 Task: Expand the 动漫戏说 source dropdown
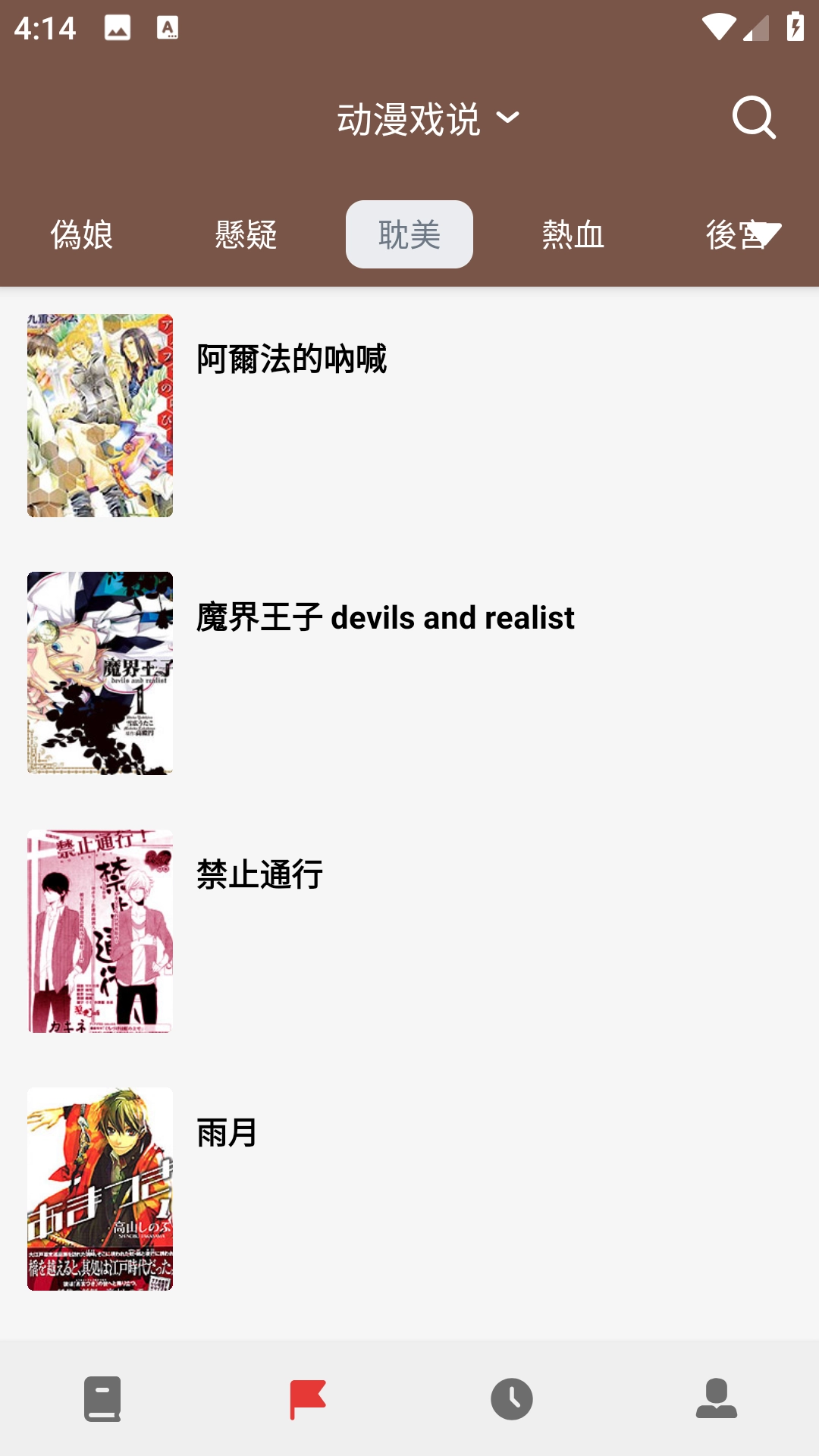point(428,119)
